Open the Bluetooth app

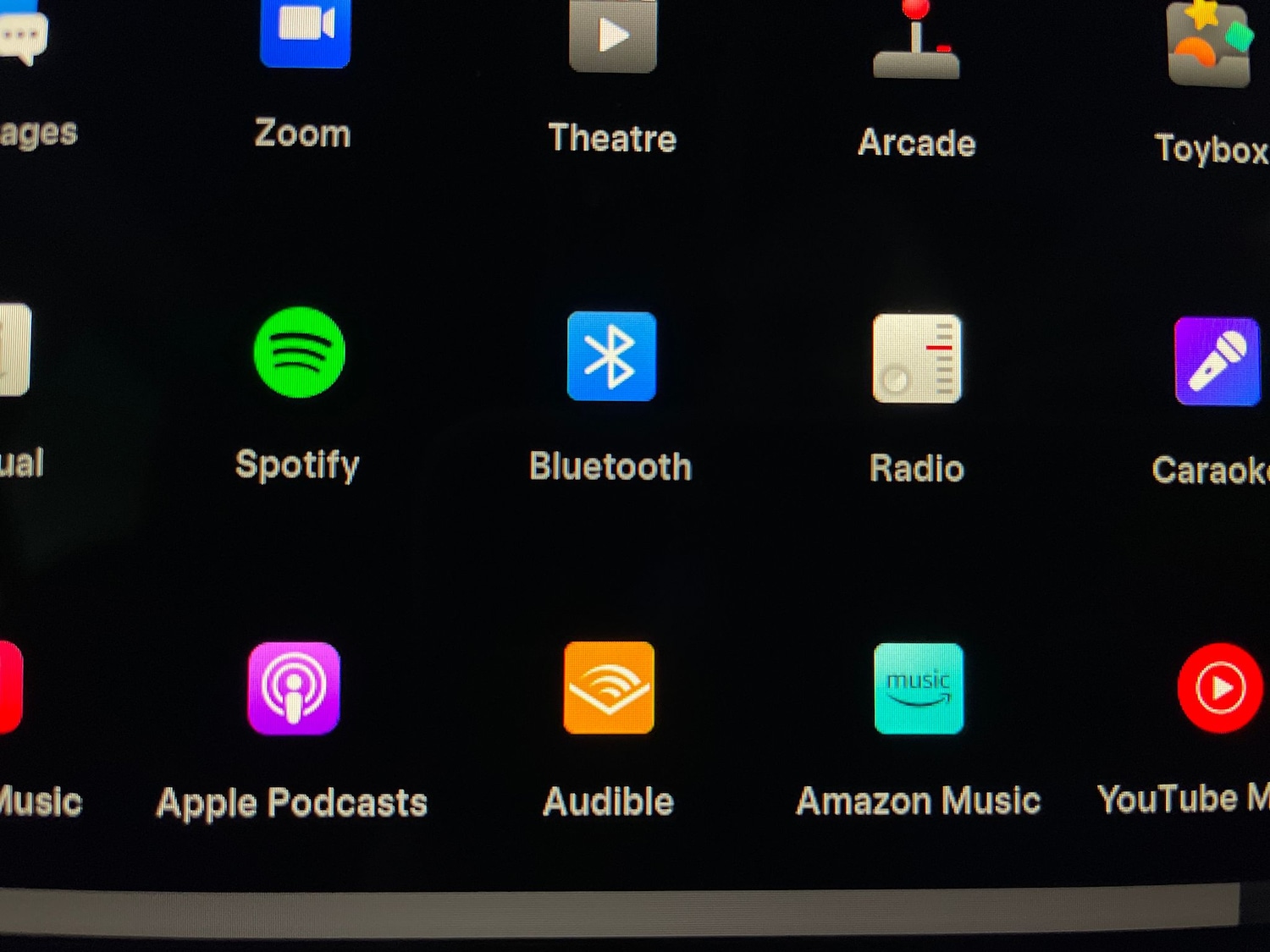pyautogui.click(x=611, y=356)
